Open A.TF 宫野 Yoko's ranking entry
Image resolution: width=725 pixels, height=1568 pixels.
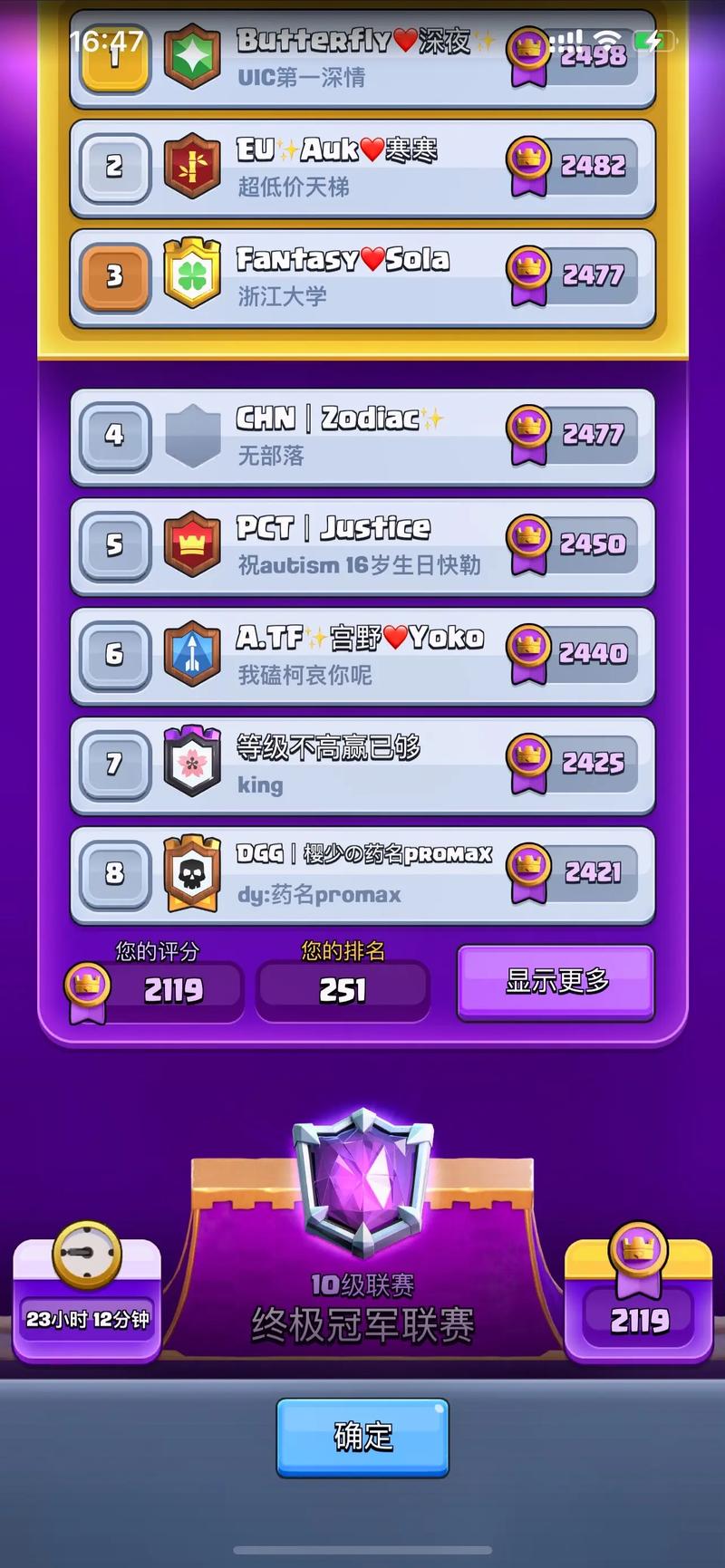tap(362, 655)
